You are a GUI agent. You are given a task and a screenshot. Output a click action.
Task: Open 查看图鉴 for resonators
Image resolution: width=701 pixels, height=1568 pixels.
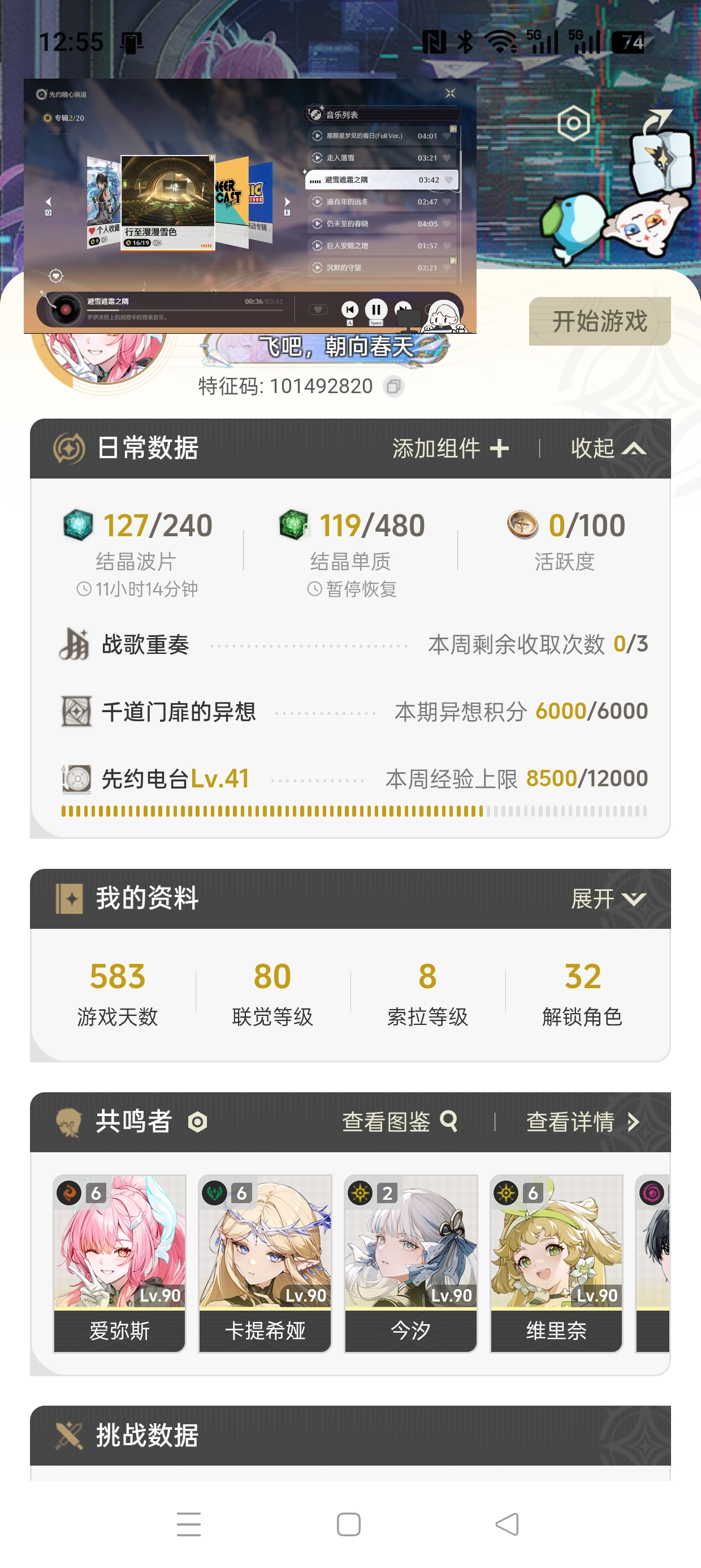[x=400, y=1121]
